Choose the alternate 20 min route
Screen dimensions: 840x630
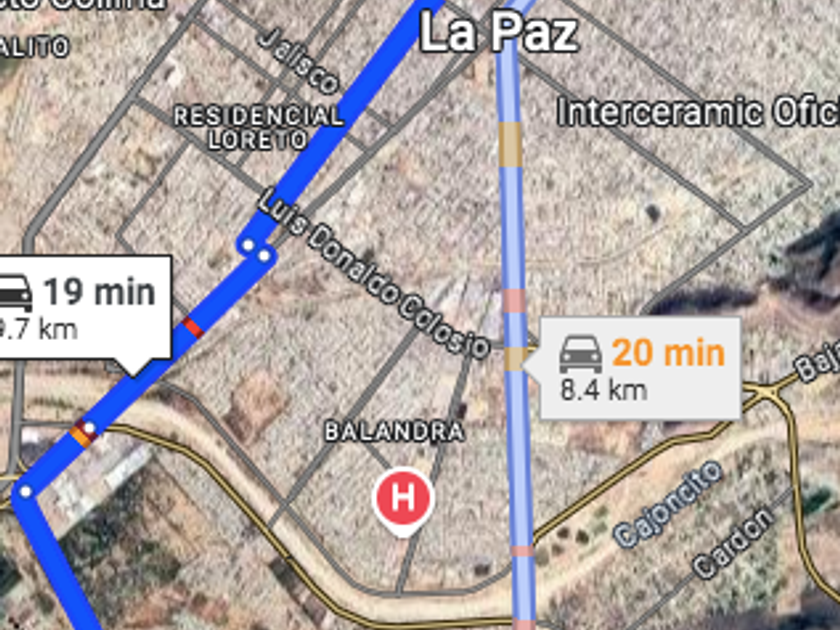pyautogui.click(x=640, y=367)
